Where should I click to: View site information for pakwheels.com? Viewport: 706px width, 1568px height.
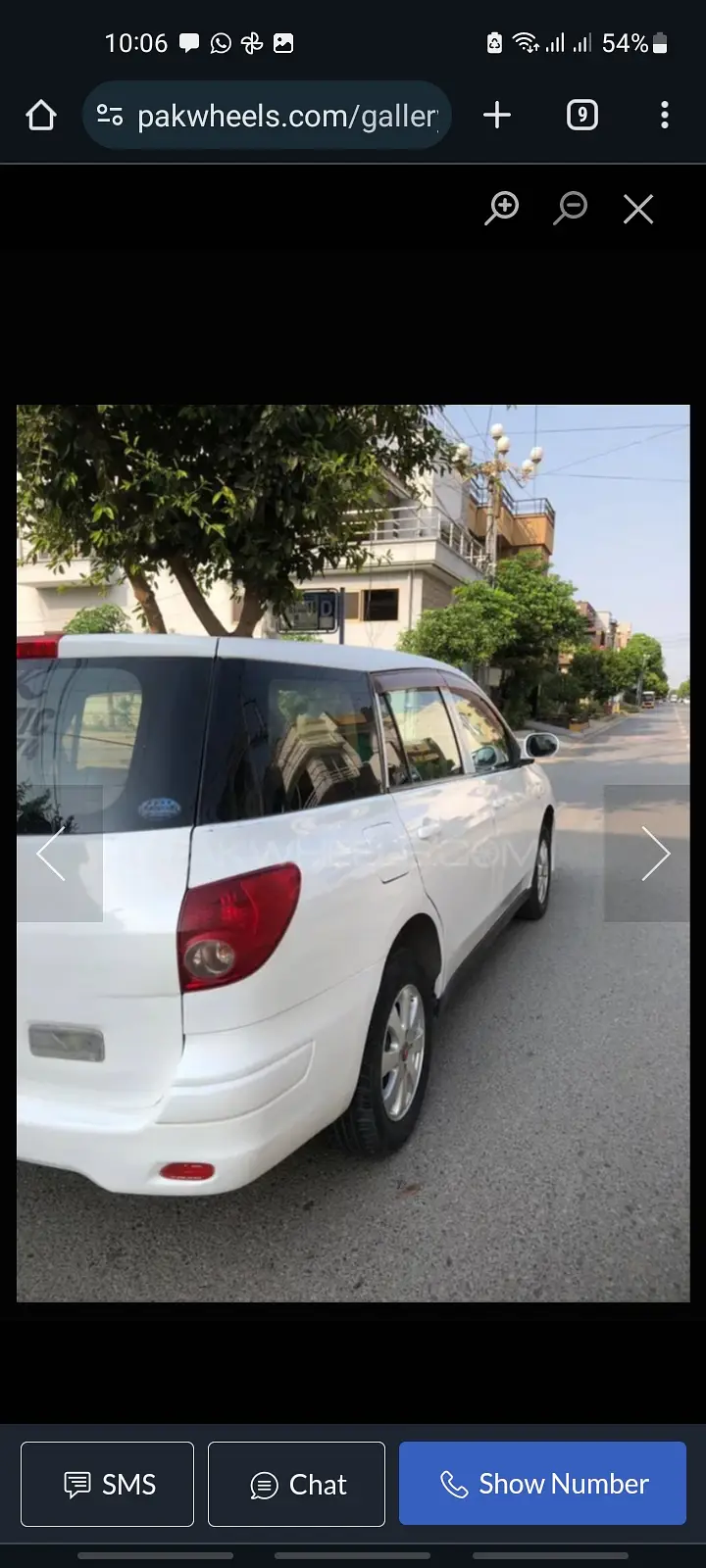click(x=110, y=116)
